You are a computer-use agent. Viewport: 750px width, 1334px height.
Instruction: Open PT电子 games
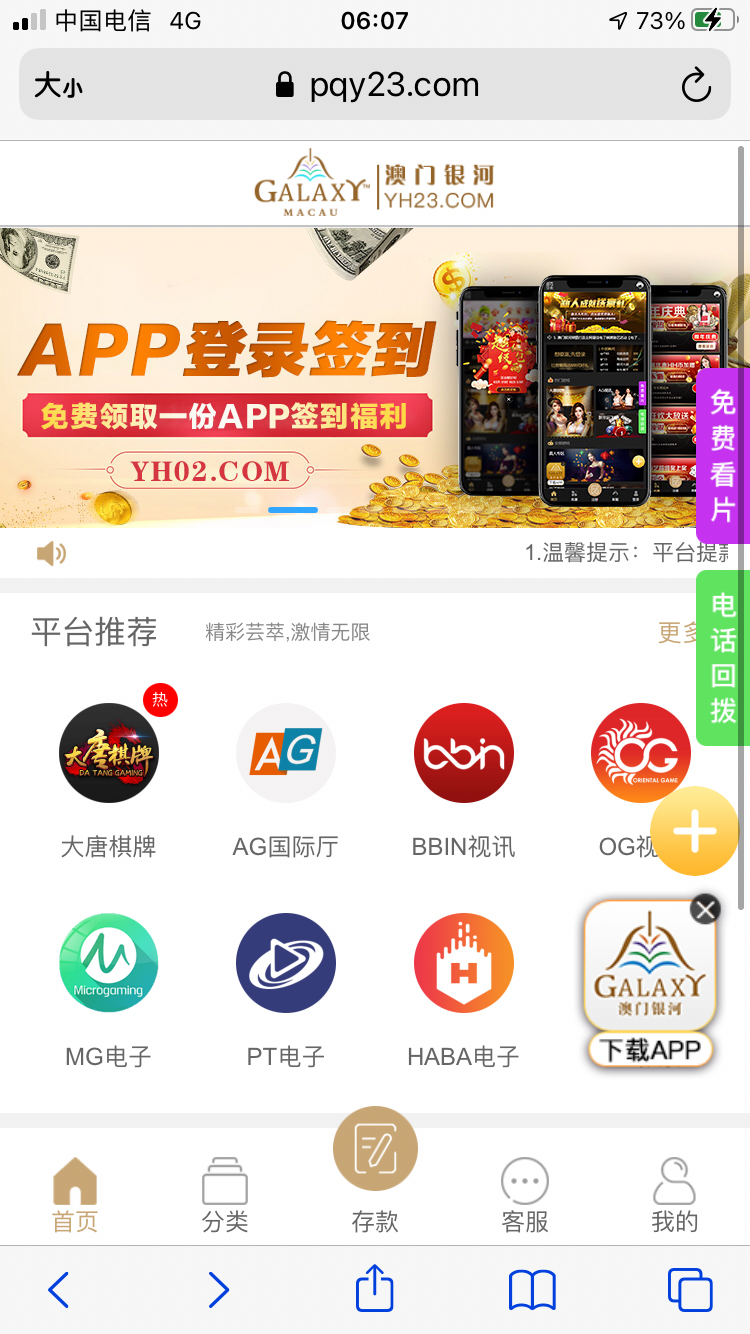click(286, 963)
